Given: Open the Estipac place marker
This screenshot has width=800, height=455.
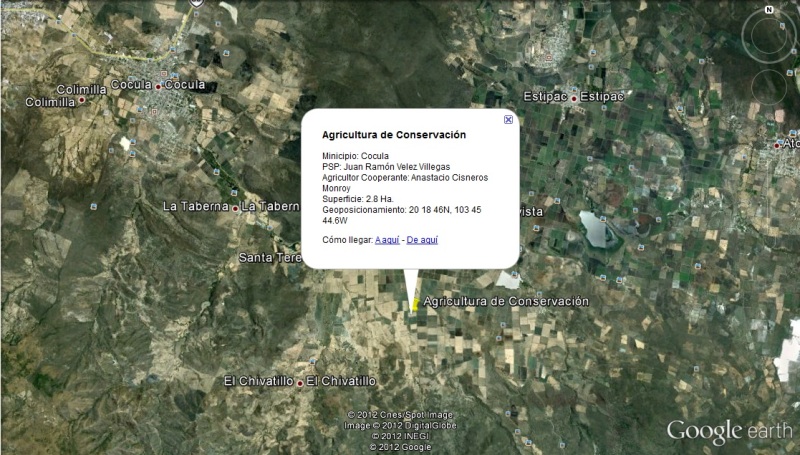Looking at the screenshot, I should coord(573,97).
